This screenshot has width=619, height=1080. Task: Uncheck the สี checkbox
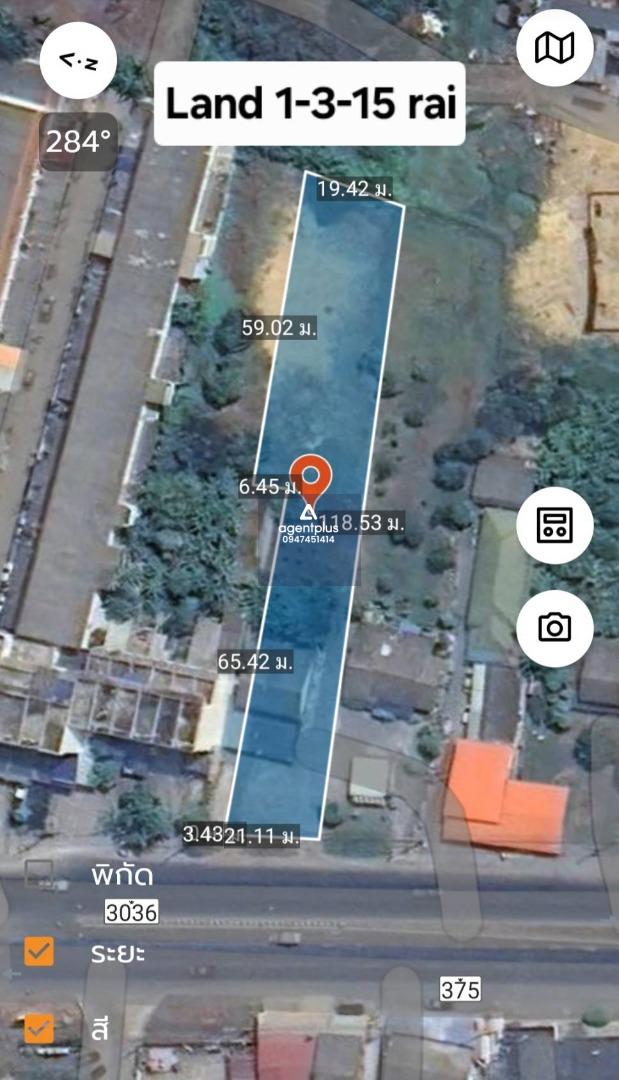point(39,1028)
